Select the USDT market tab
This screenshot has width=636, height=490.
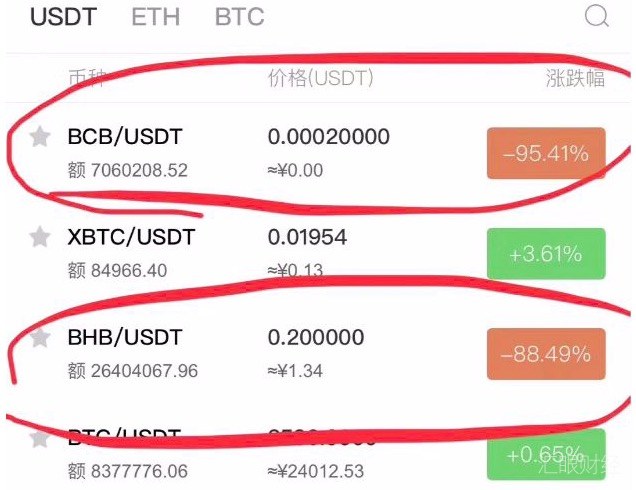[63, 17]
